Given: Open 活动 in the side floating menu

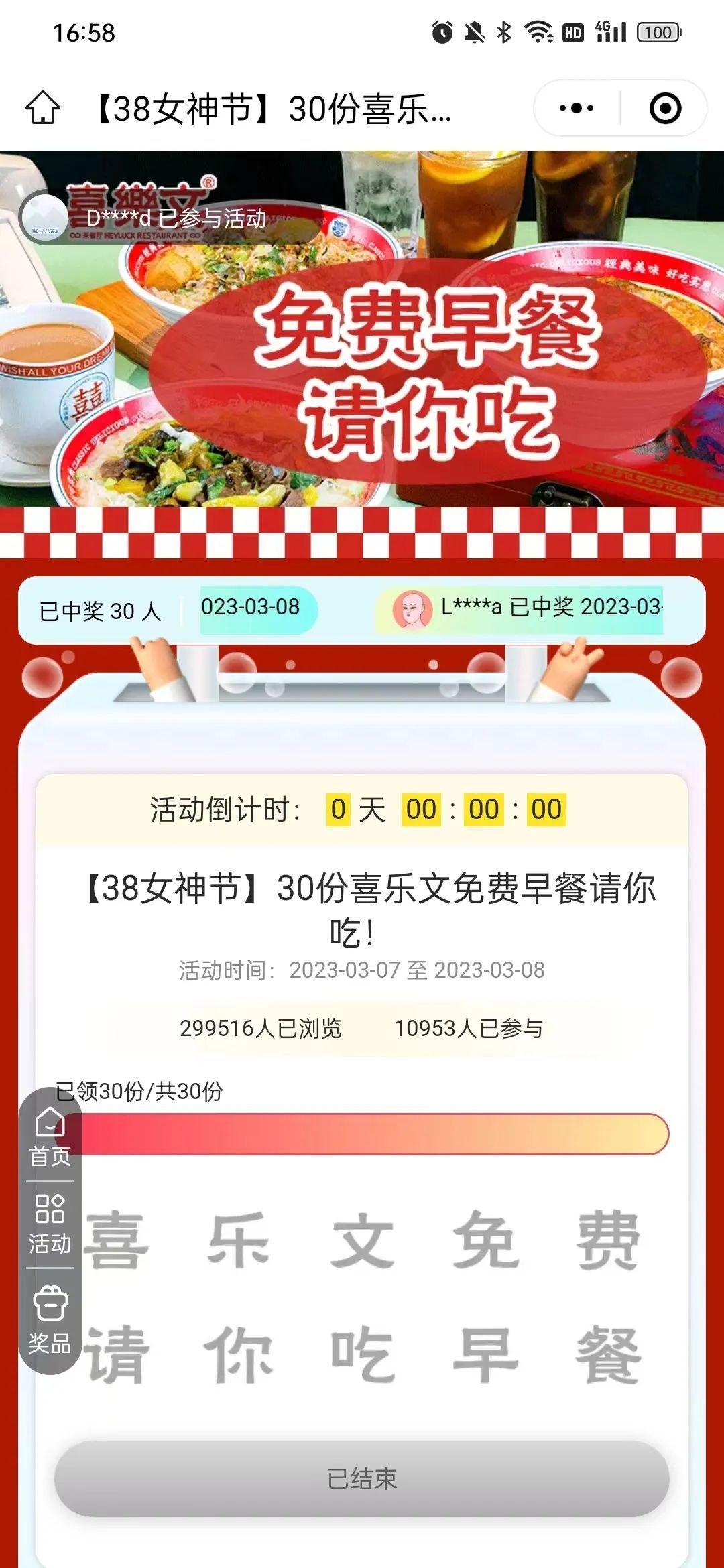Looking at the screenshot, I should coord(50,1224).
